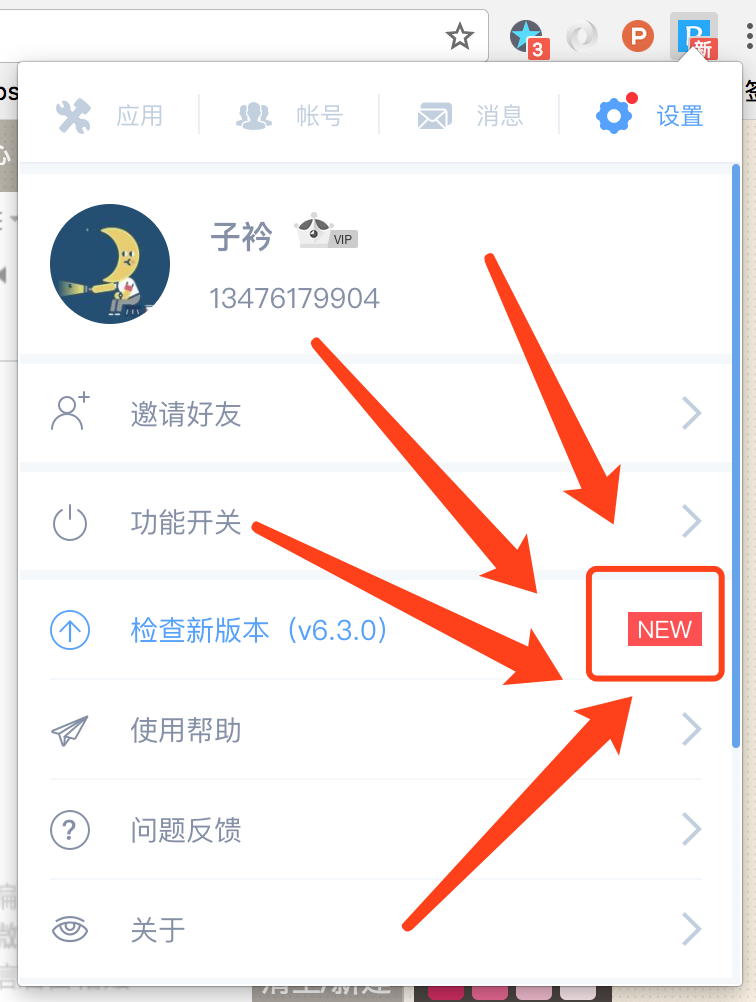
Task: Click the orange P extension icon
Action: click(637, 37)
